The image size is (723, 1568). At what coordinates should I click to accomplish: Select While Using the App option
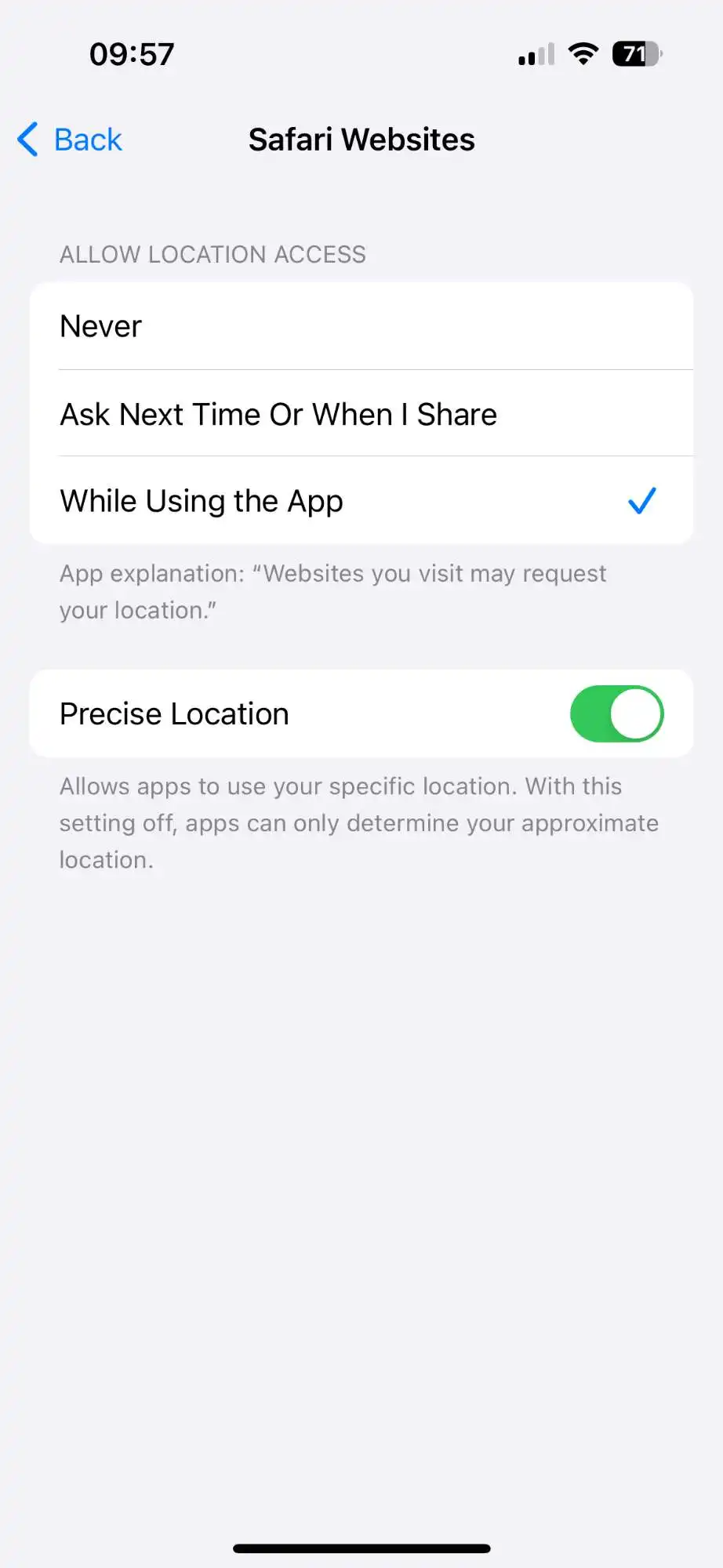(x=361, y=501)
